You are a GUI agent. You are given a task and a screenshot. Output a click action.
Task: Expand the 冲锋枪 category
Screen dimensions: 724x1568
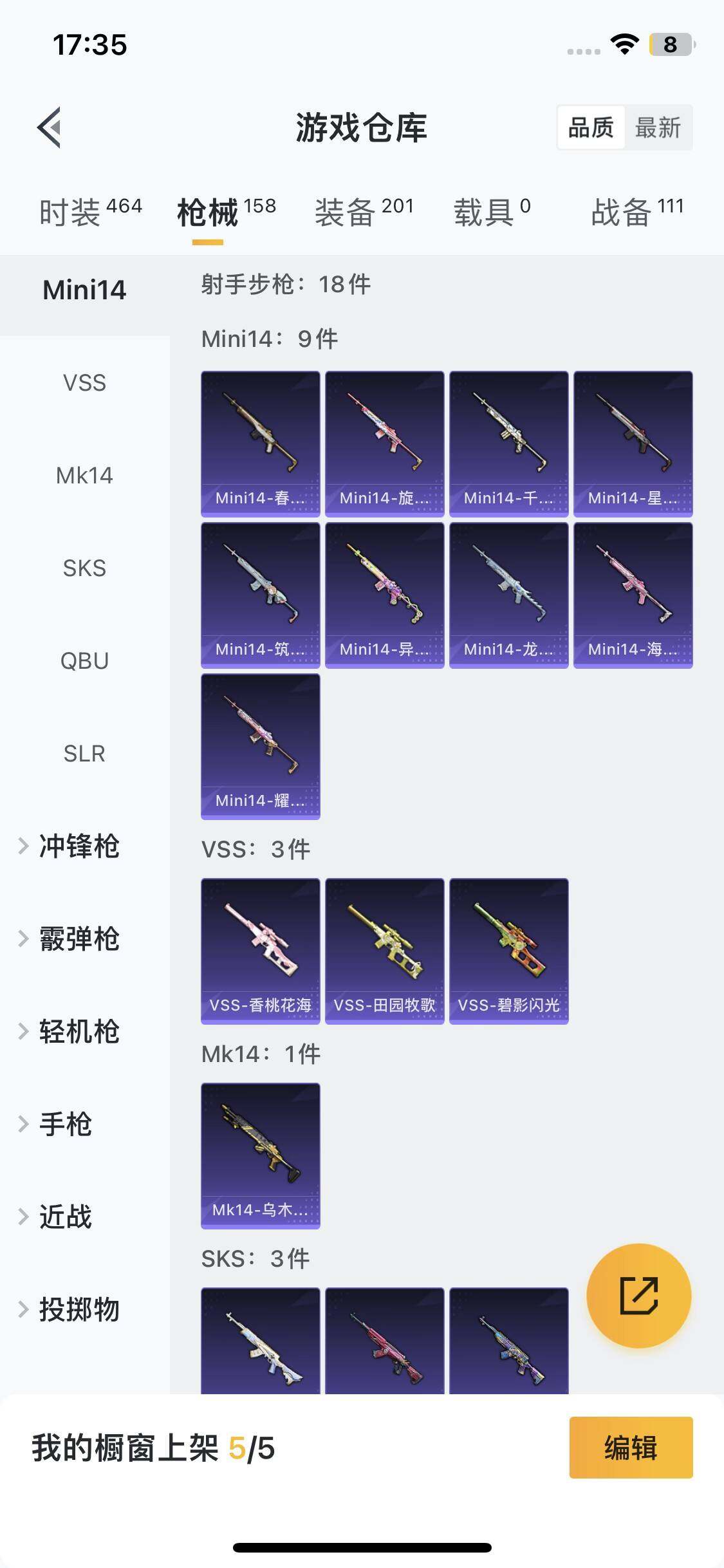click(x=79, y=846)
